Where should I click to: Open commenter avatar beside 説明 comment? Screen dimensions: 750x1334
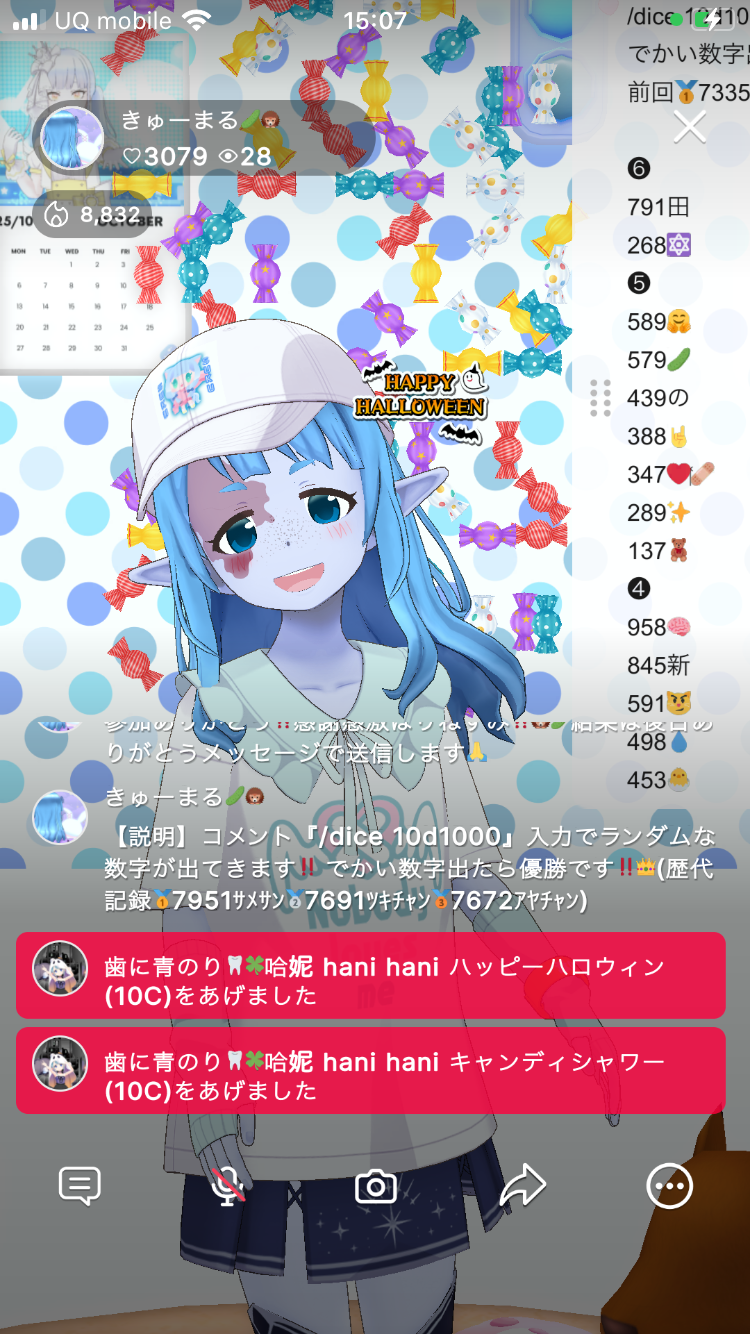pos(60,817)
